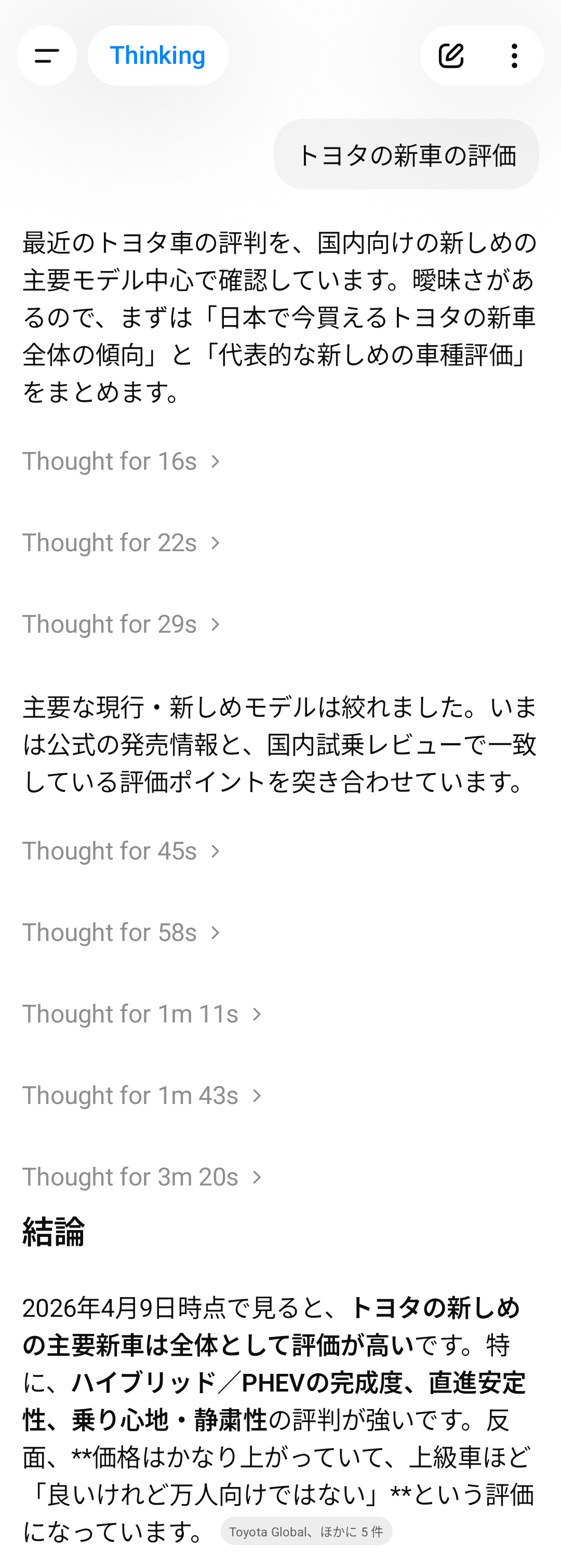The height and width of the screenshot is (1568, 561).
Task: Expand Thought for 22s
Action: click(x=122, y=542)
